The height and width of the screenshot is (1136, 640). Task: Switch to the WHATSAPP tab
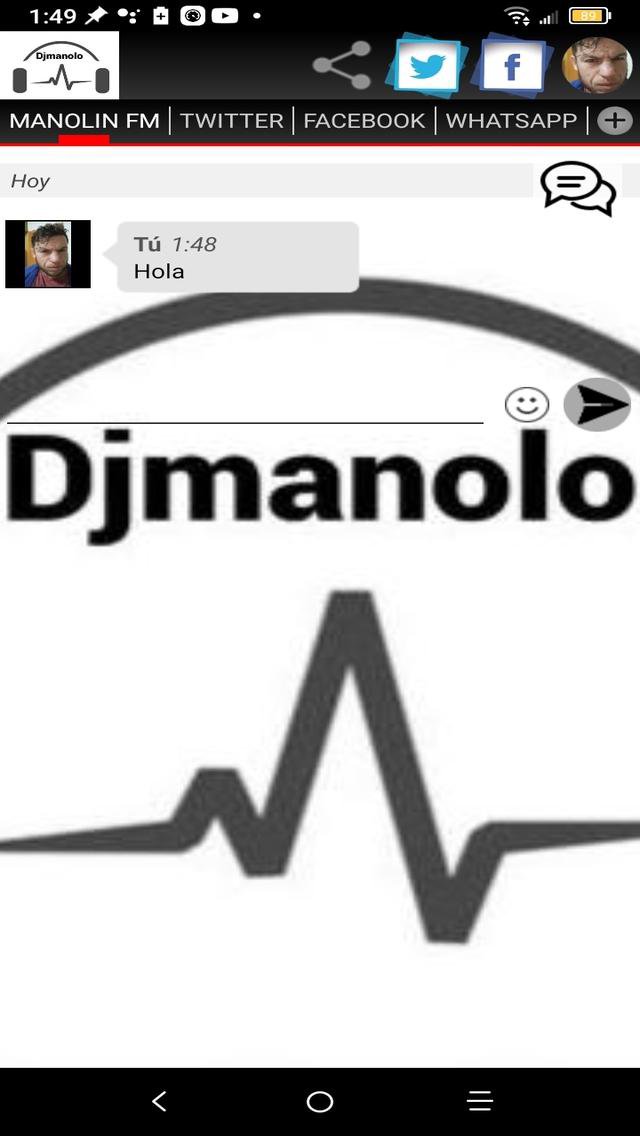(511, 121)
